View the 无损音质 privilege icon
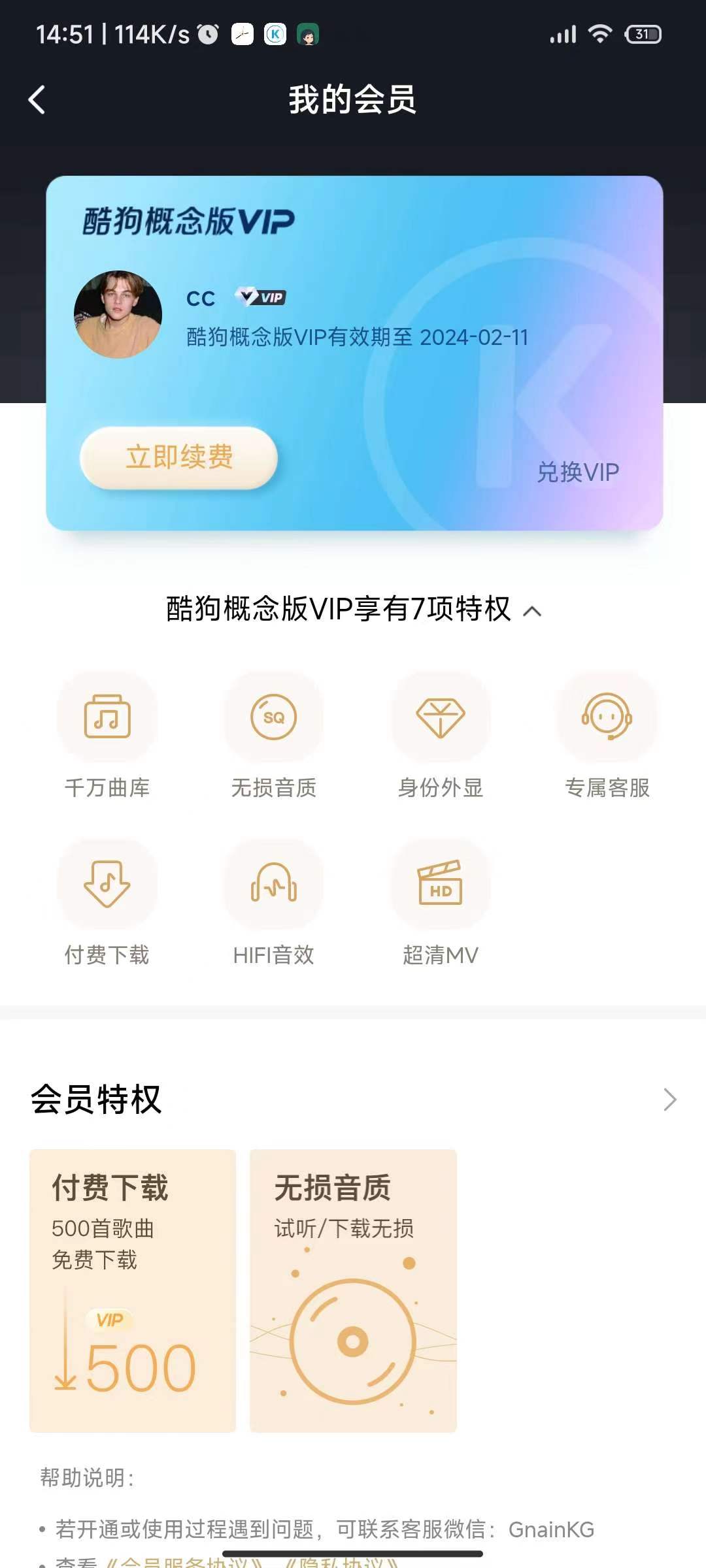The width and height of the screenshot is (706, 1568). click(x=274, y=717)
